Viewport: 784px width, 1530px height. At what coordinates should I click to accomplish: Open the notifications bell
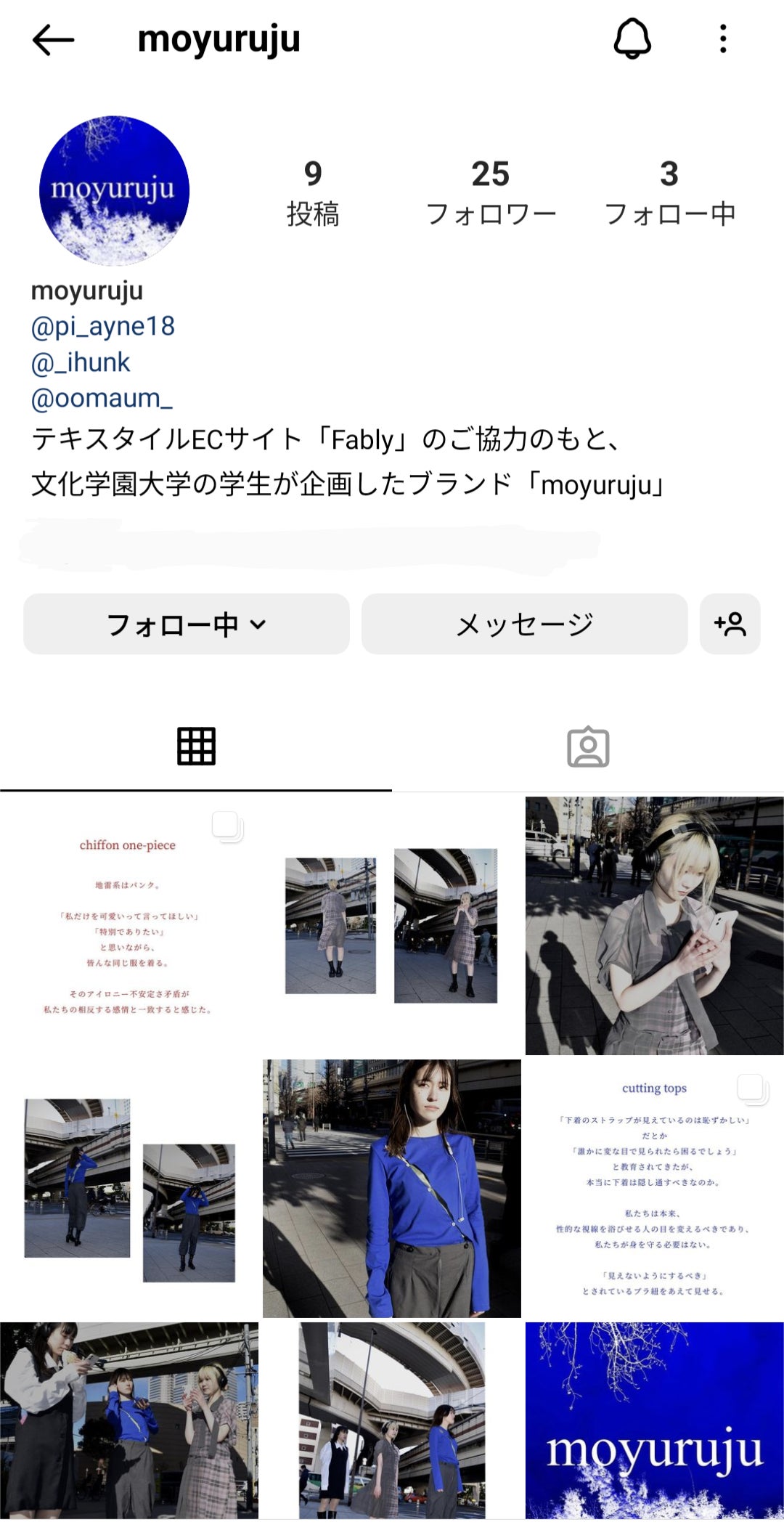coord(632,38)
